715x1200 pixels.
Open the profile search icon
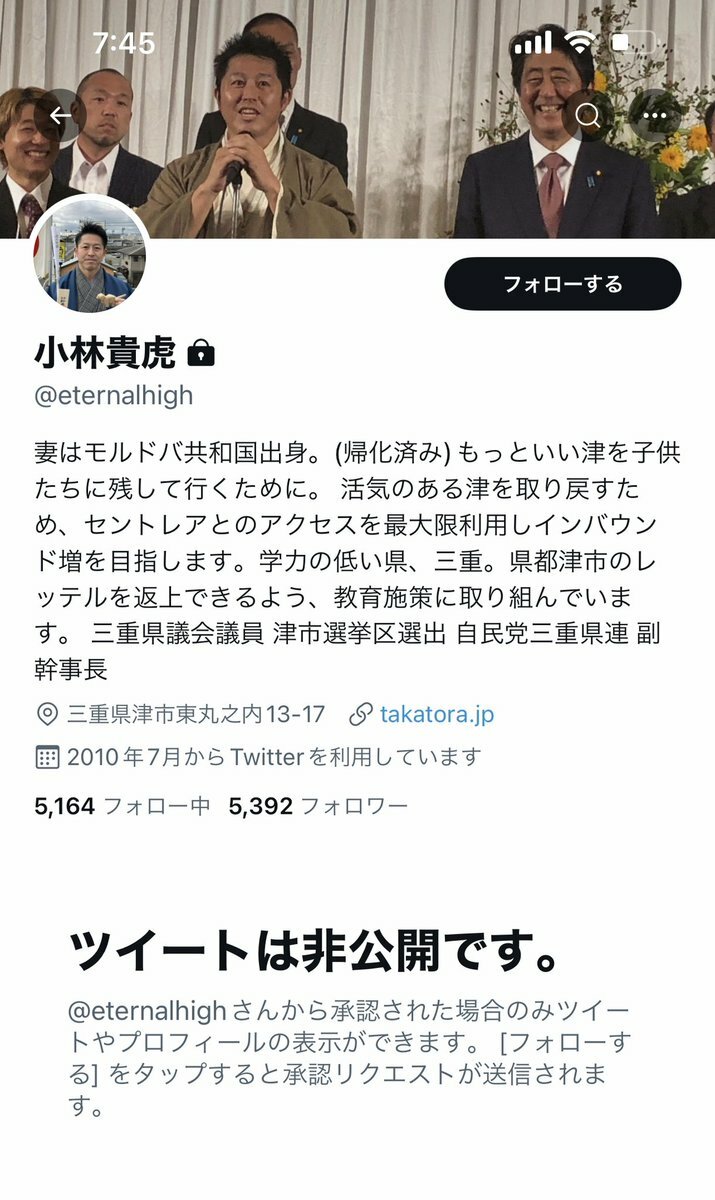pos(588,115)
